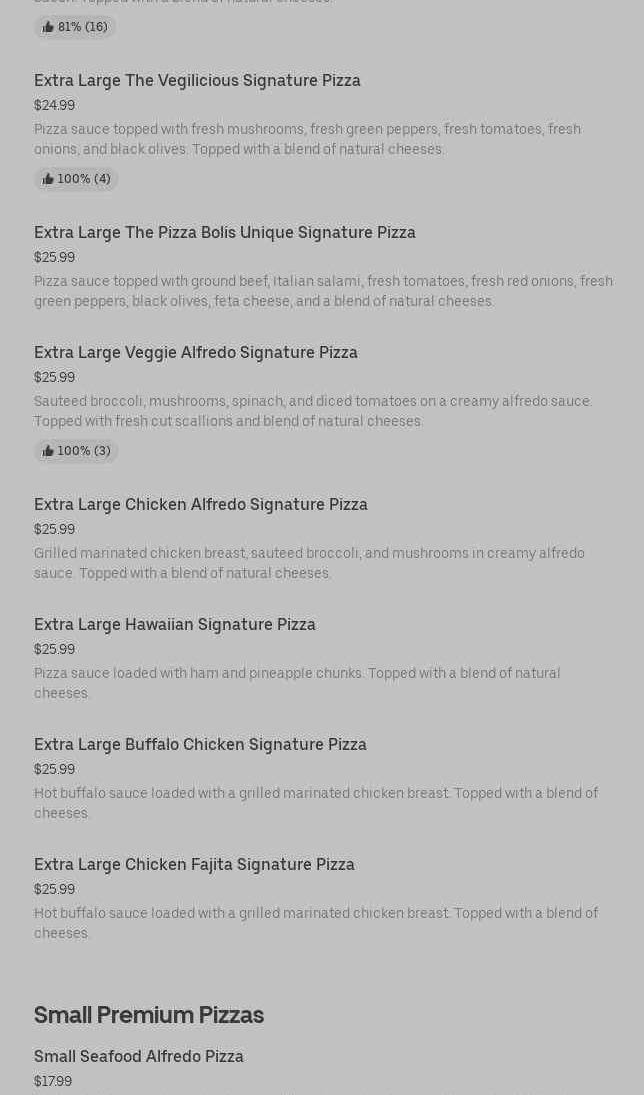The width and height of the screenshot is (644, 1095).
Task: Choose Extra Large Veggie Alfredo Signature Pizza
Action: pos(195,352)
